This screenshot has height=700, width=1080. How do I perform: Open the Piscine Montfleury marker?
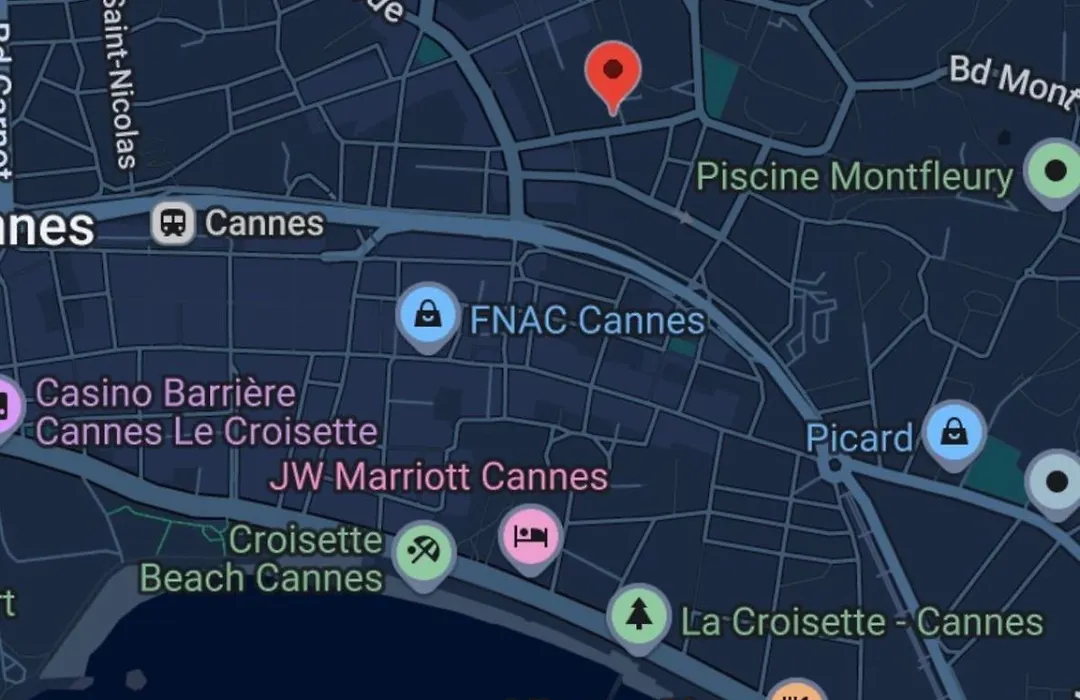click(1055, 171)
